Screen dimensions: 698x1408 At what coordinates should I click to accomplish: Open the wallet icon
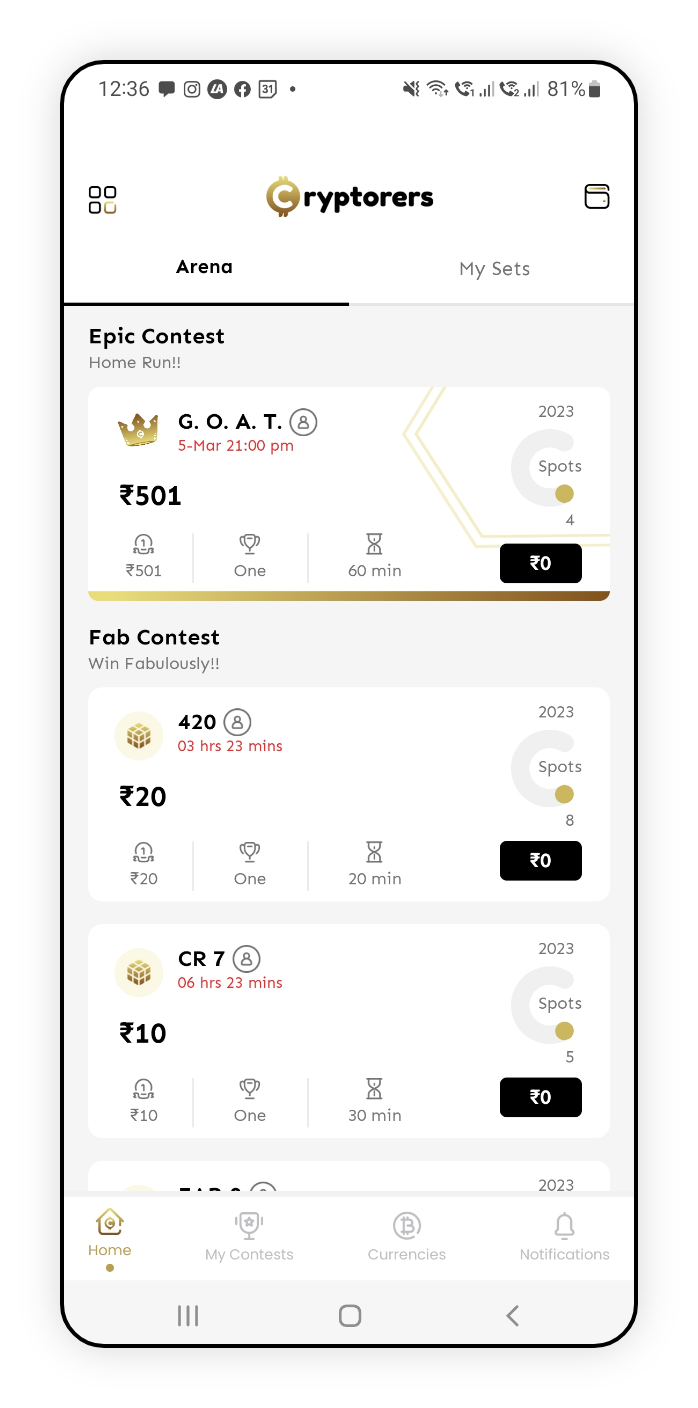[x=596, y=197]
